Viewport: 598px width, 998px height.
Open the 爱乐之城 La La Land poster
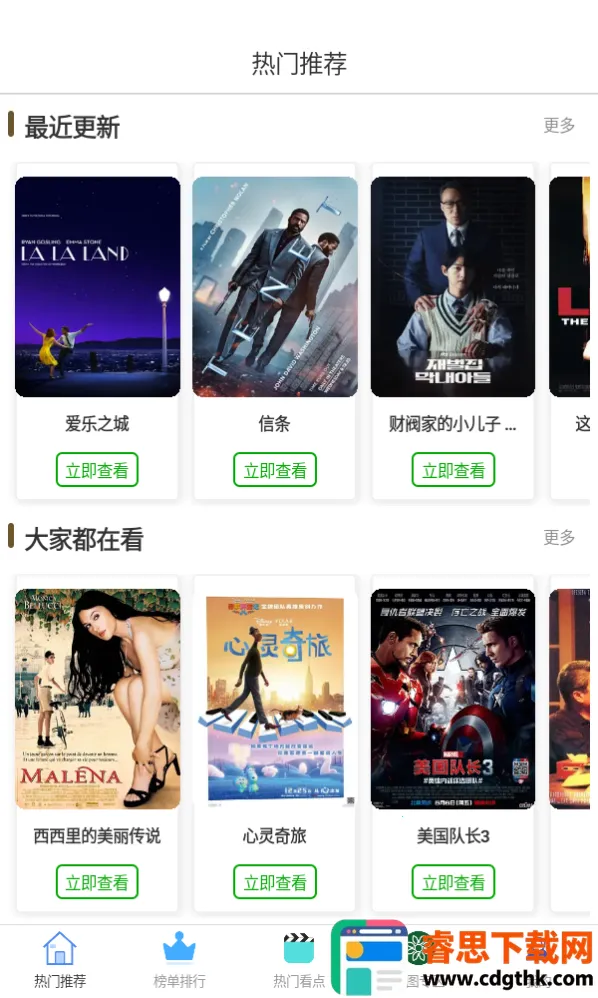97,286
